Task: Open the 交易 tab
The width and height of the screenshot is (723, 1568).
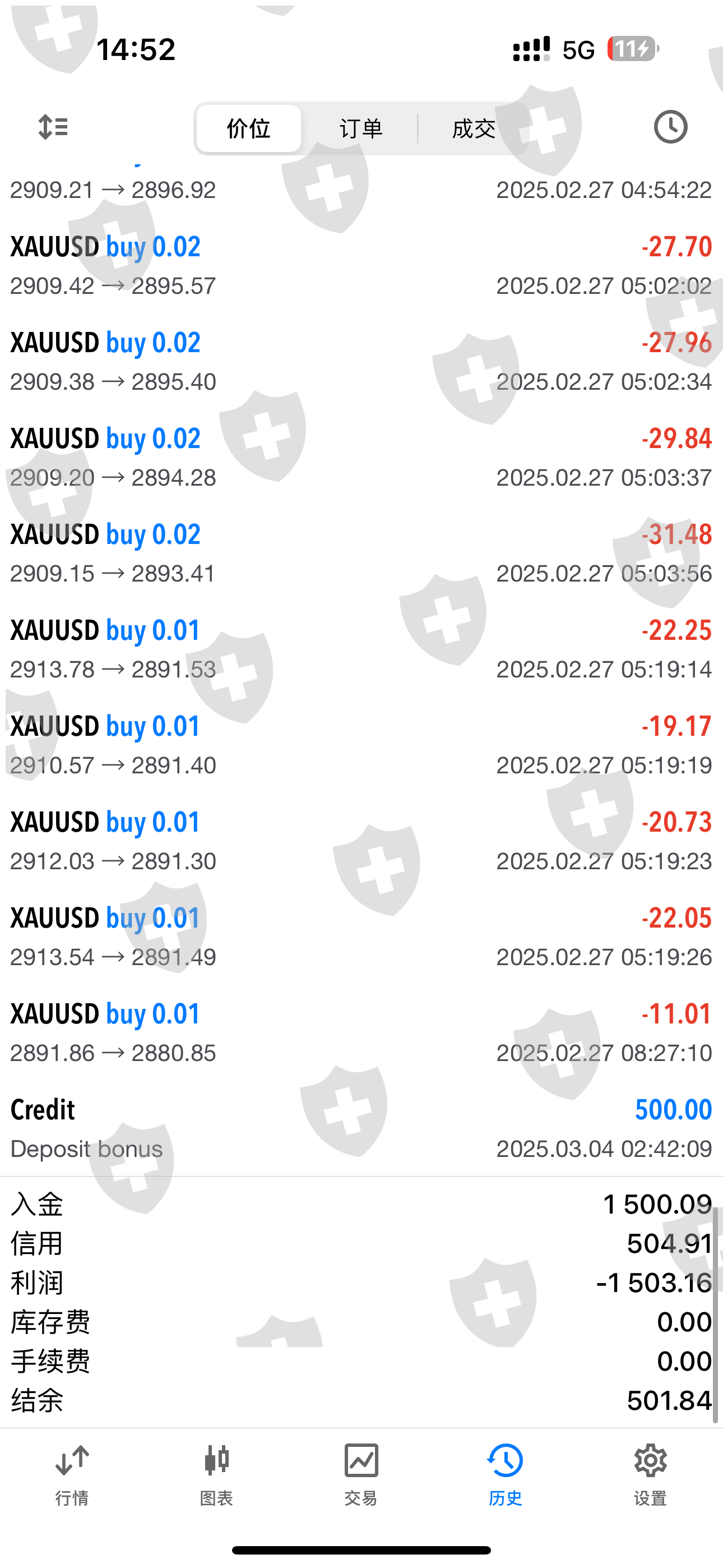Action: coord(361,1473)
